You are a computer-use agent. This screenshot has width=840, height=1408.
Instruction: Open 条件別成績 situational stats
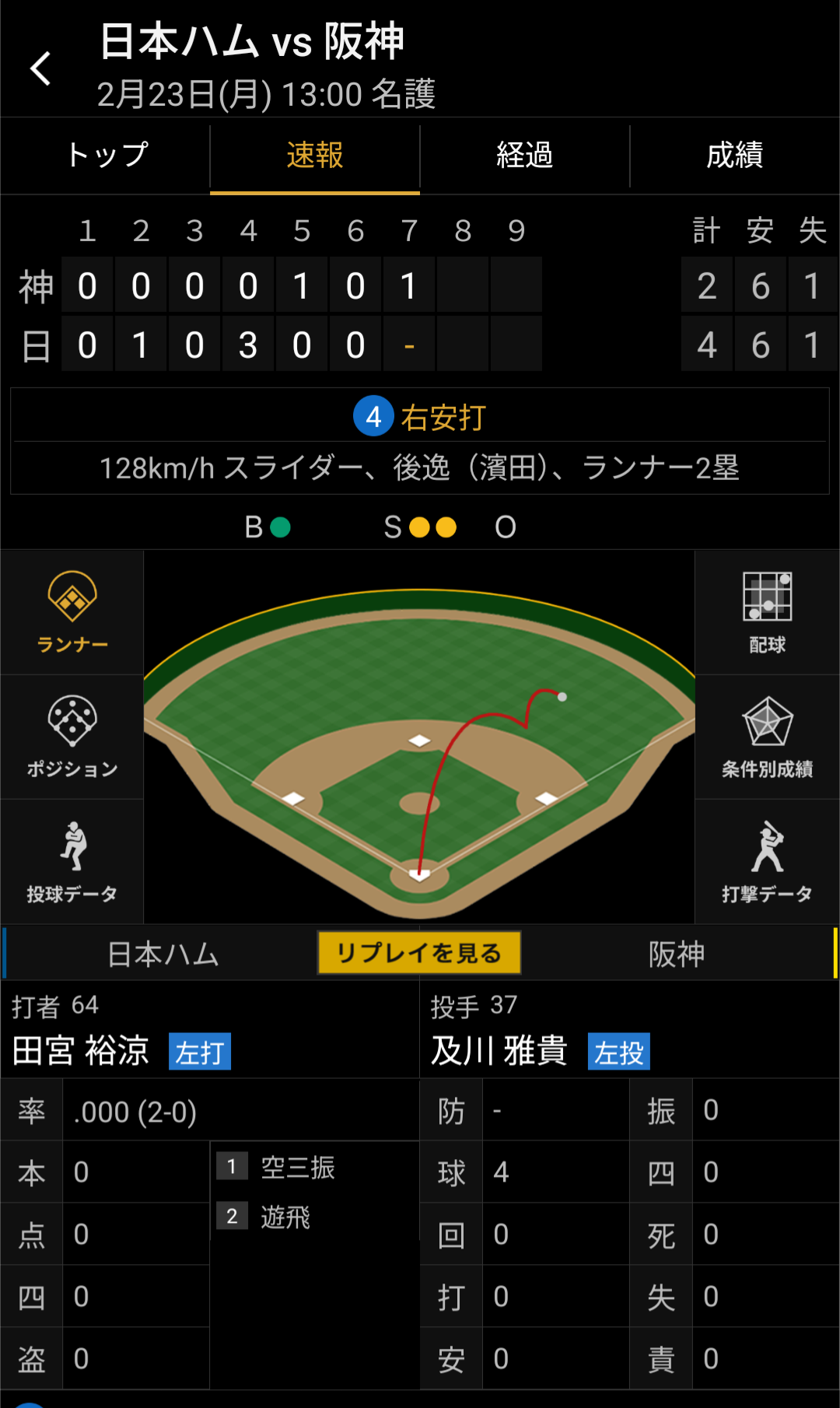pos(767,737)
